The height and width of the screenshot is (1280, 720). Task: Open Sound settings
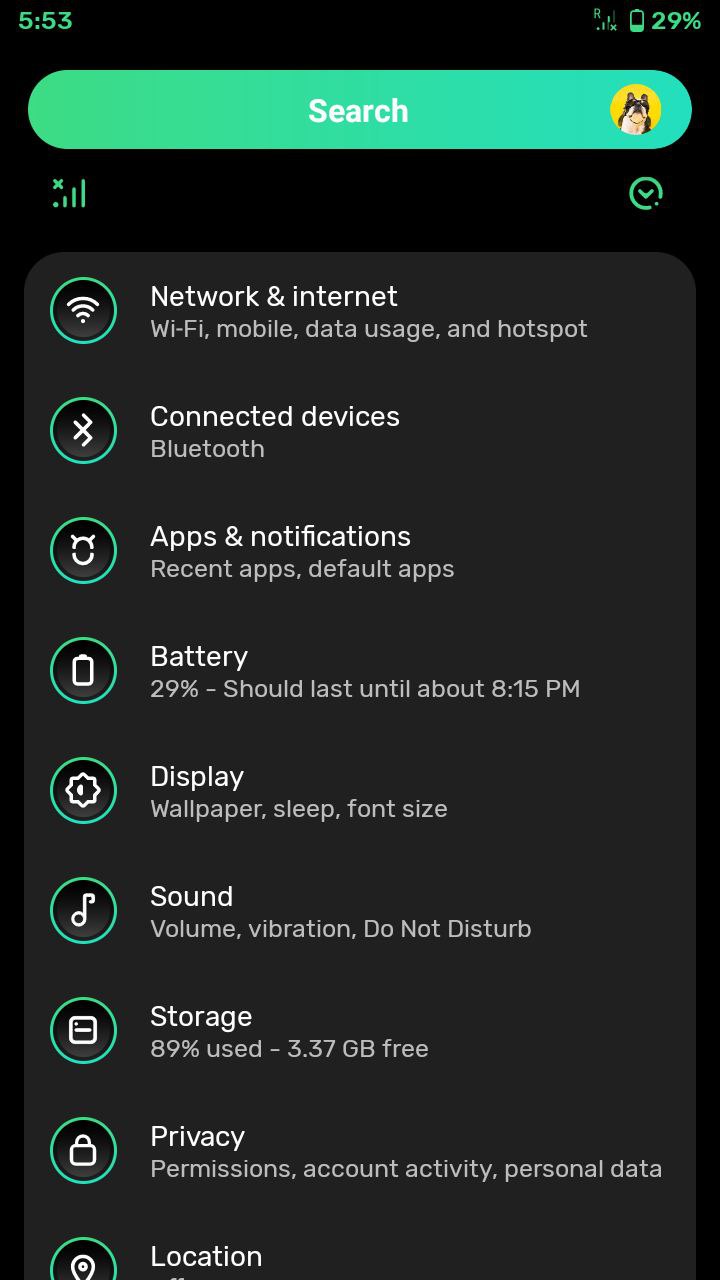tap(360, 911)
